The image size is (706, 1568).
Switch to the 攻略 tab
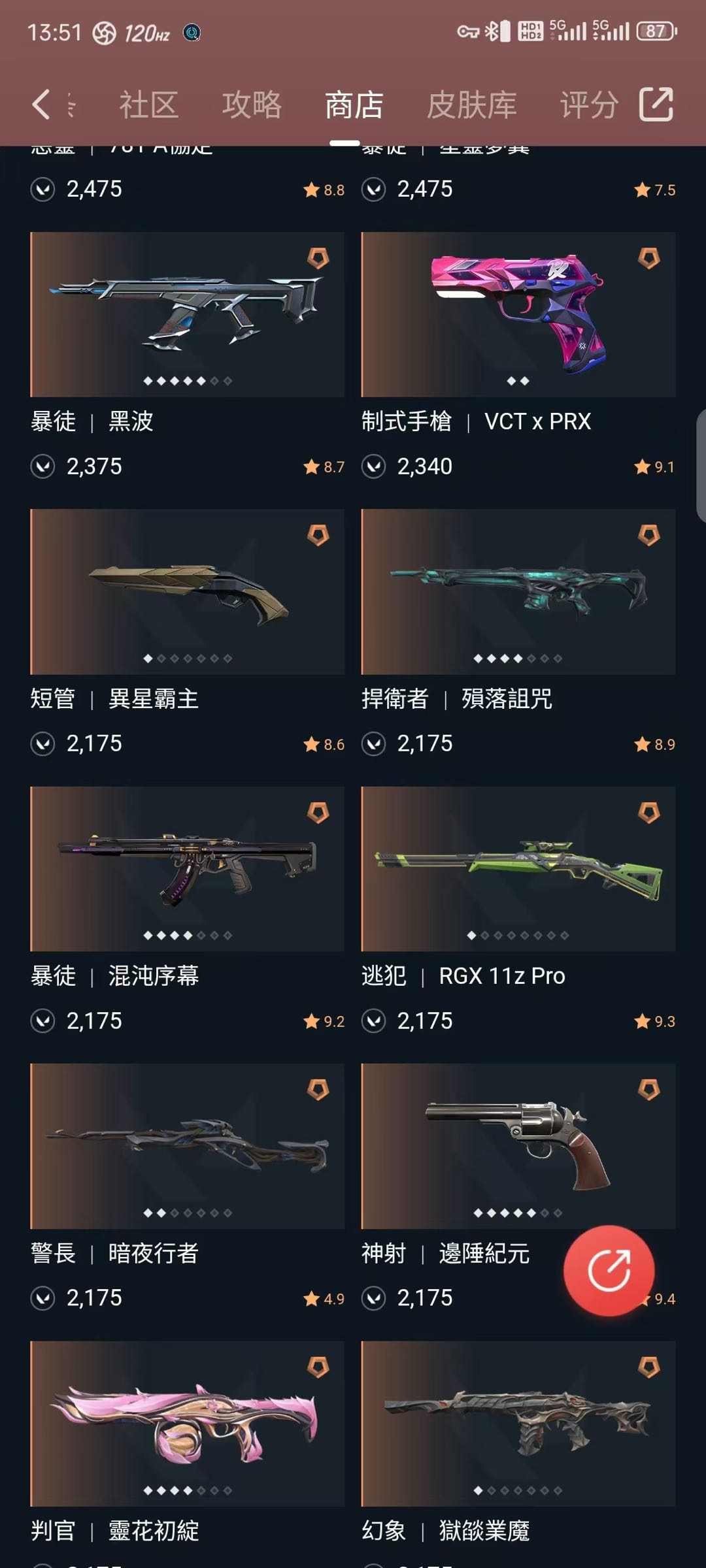(252, 105)
